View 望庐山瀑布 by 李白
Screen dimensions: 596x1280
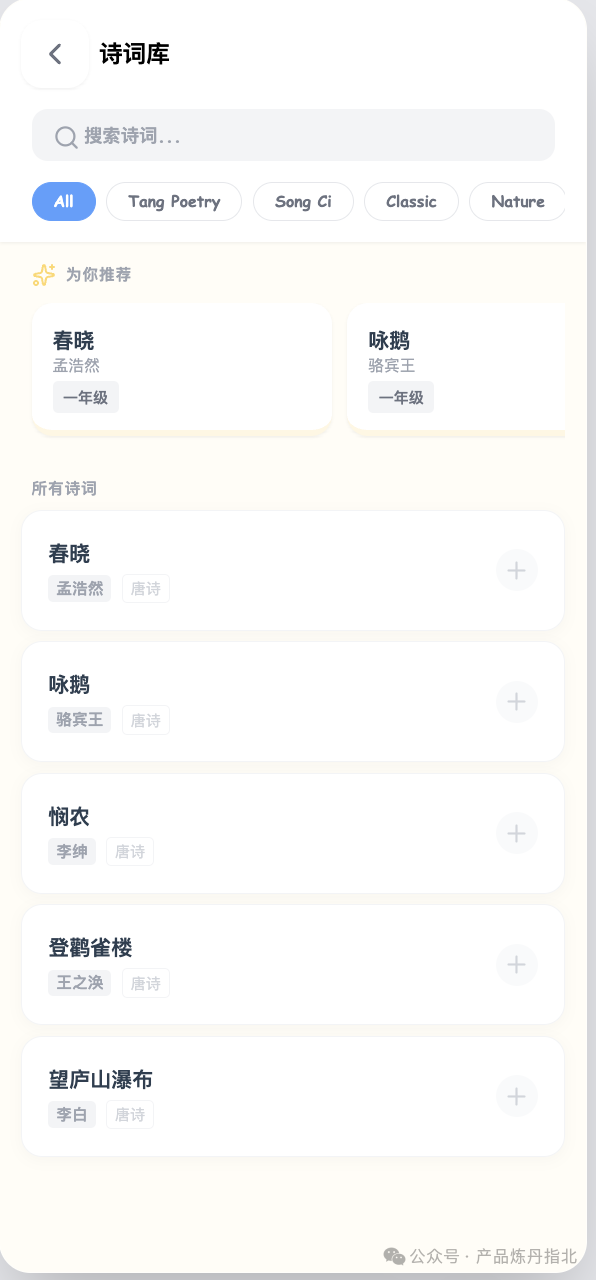click(x=293, y=1096)
